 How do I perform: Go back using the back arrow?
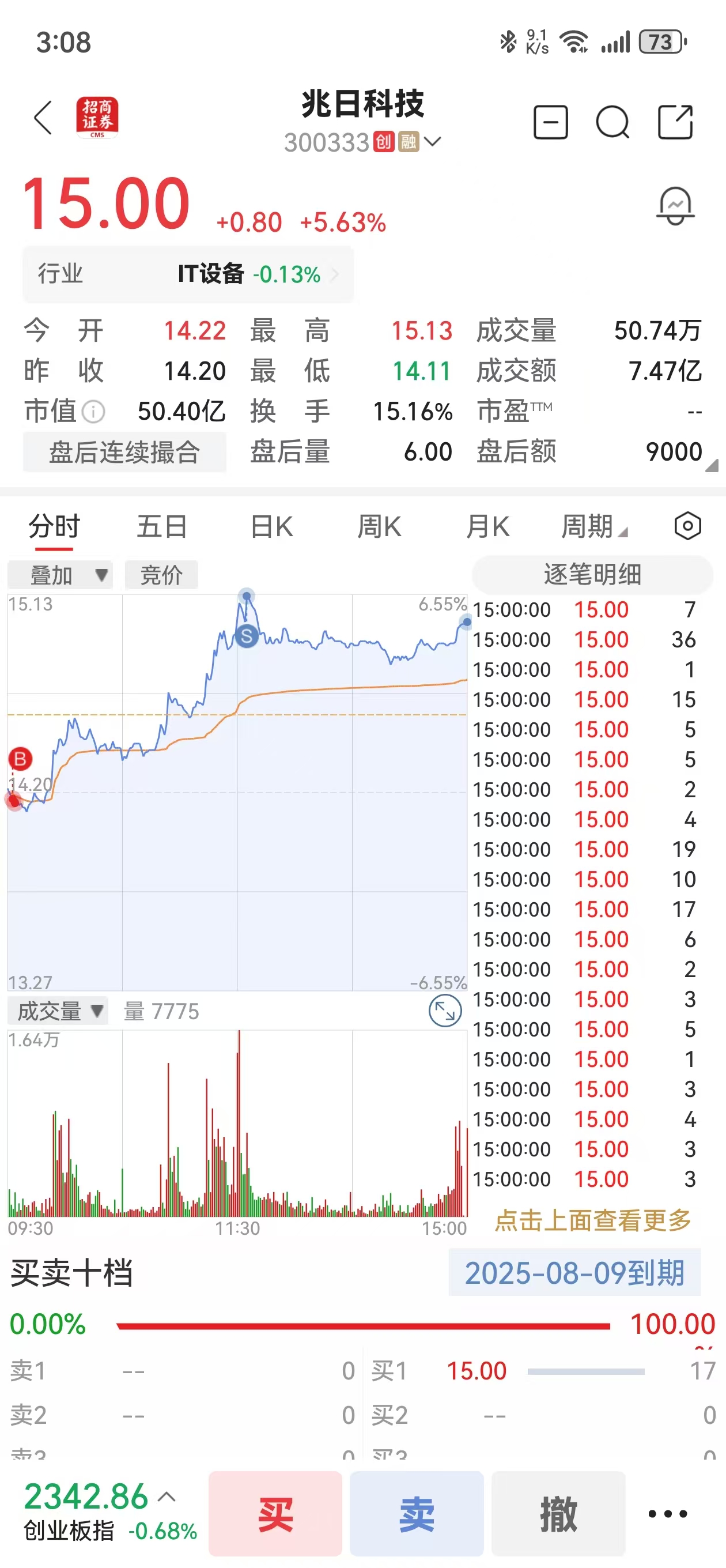coord(43,117)
